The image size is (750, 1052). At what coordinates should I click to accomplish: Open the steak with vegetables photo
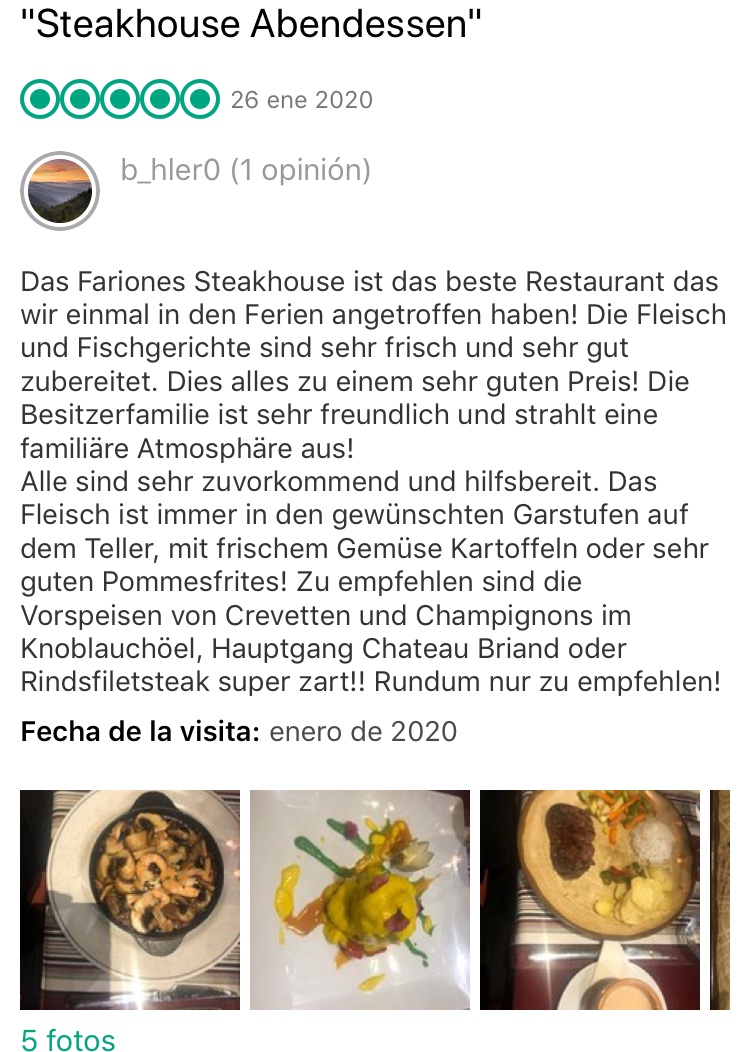pos(590,899)
